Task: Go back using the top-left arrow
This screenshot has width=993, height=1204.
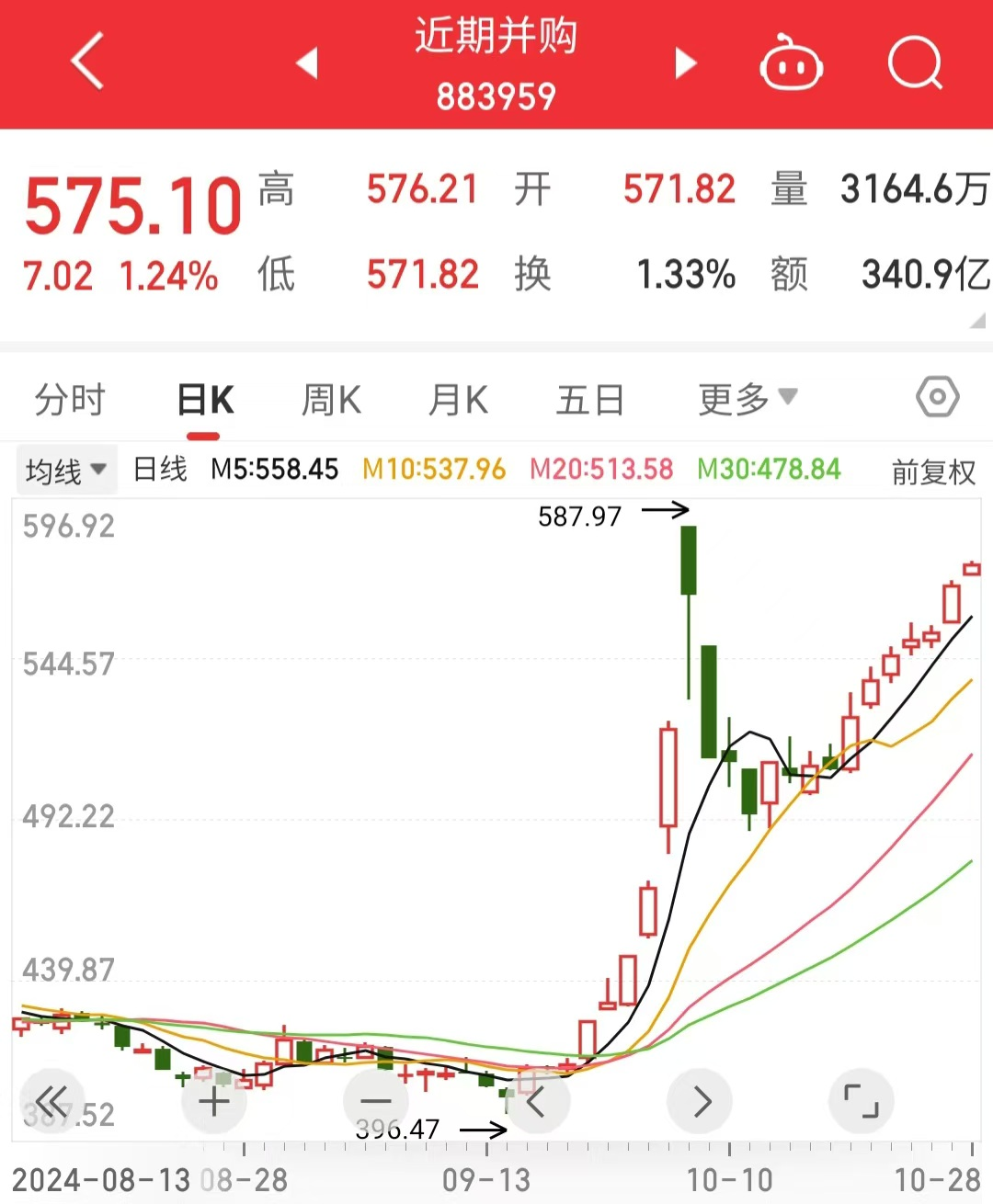Action: click(x=87, y=62)
